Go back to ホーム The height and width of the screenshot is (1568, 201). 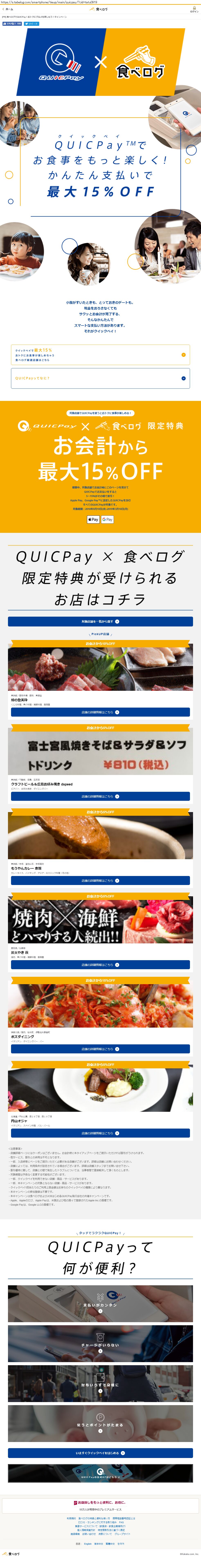coord(7,9)
